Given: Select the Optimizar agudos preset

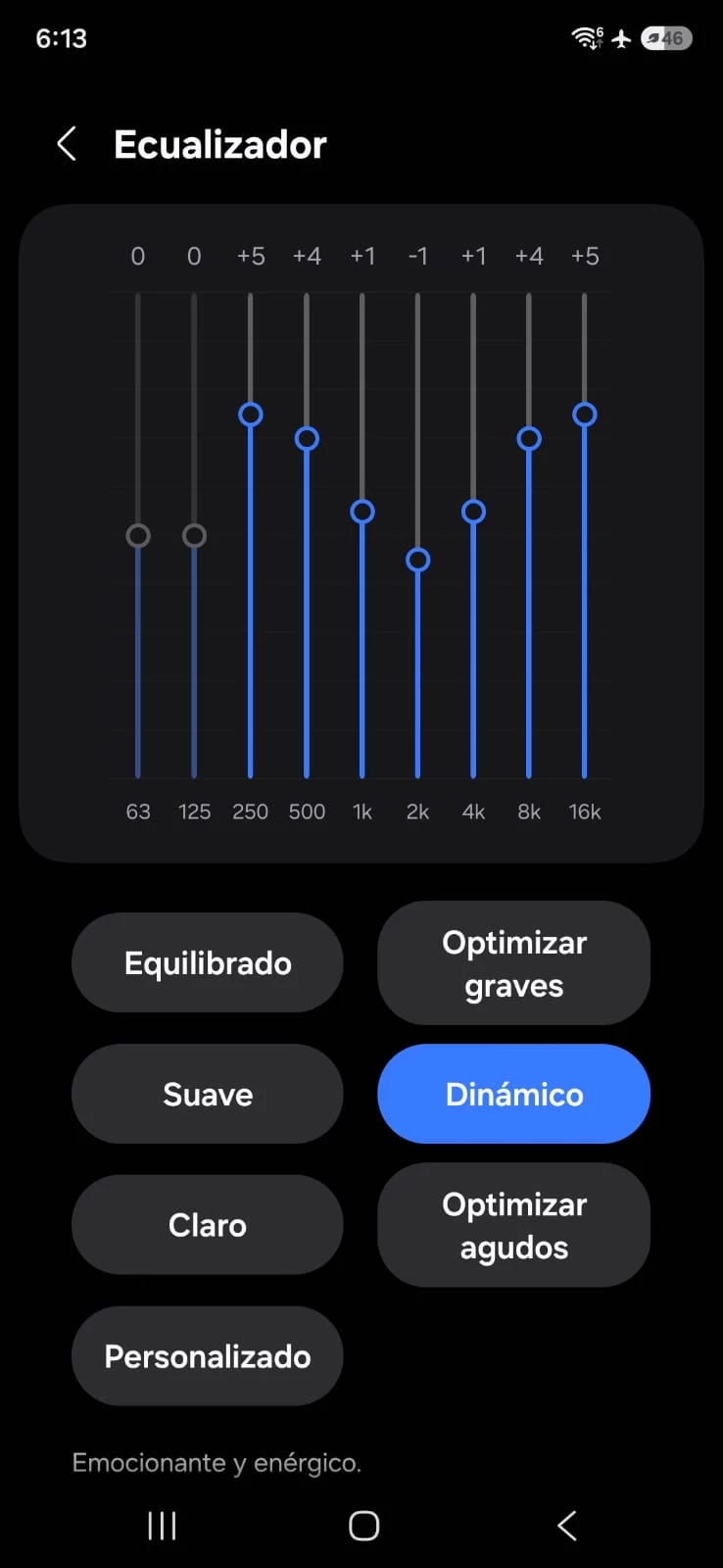Looking at the screenshot, I should [x=513, y=1225].
